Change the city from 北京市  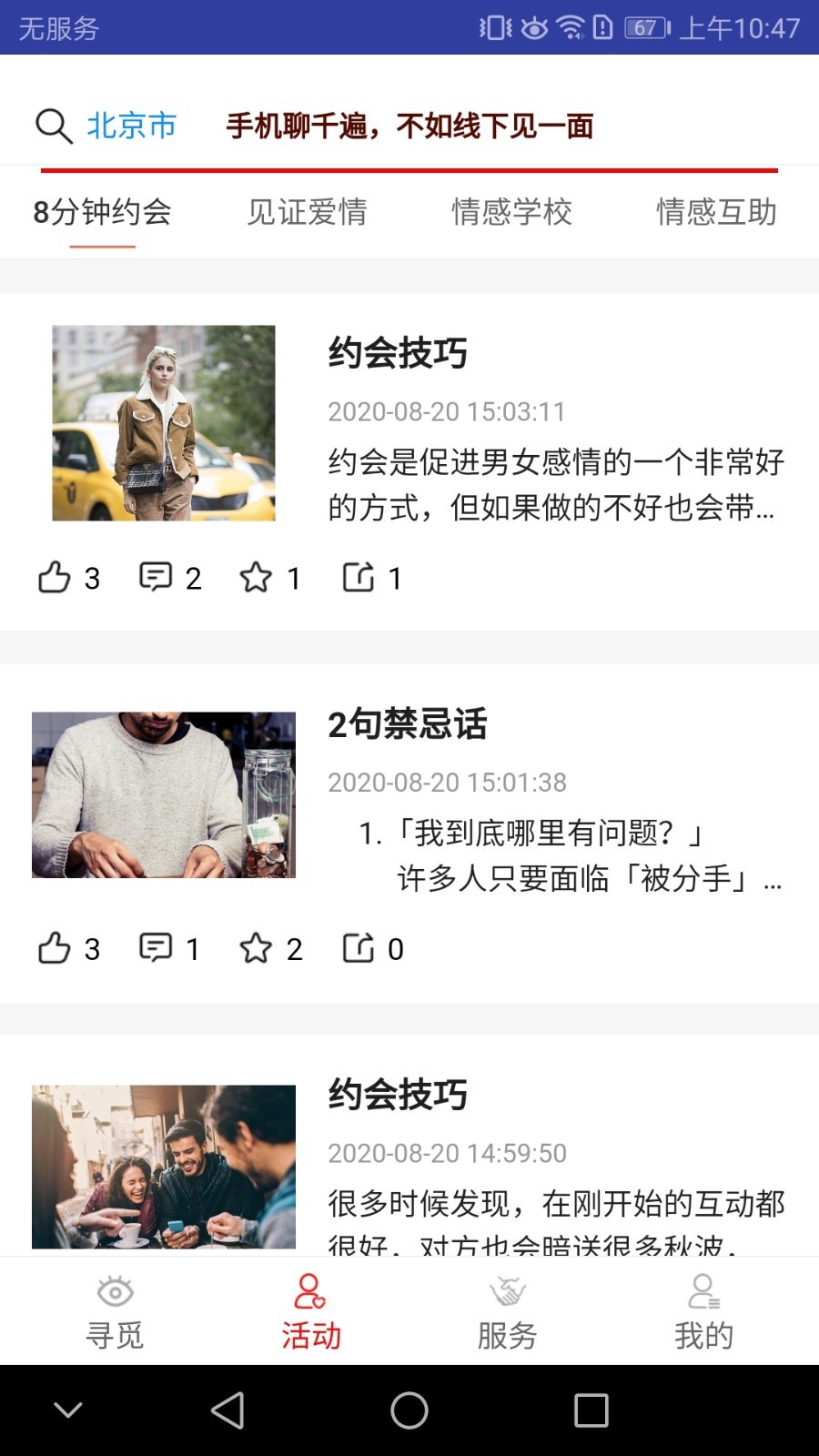(x=132, y=126)
